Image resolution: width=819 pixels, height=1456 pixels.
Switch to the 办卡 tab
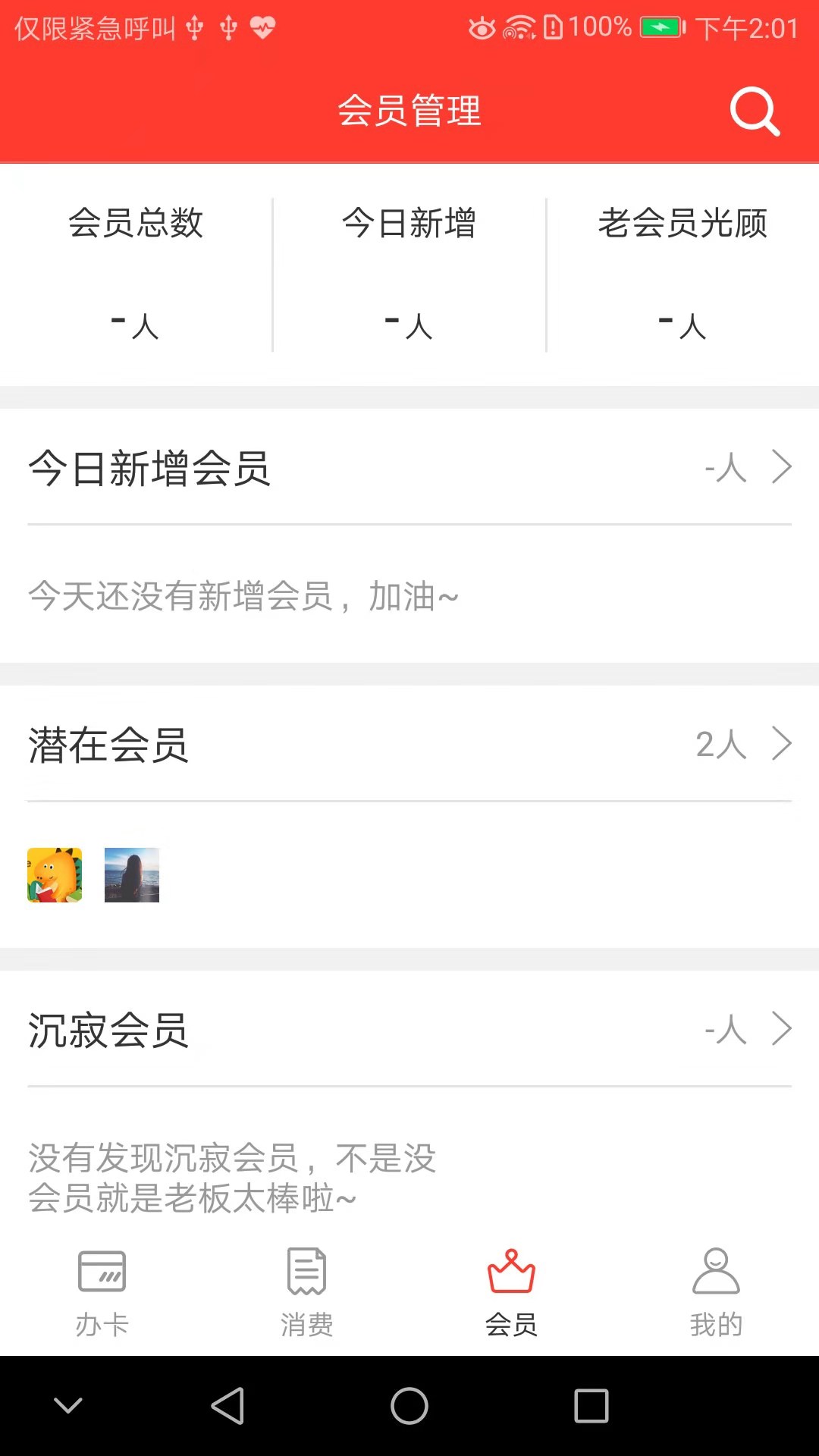point(102,1292)
